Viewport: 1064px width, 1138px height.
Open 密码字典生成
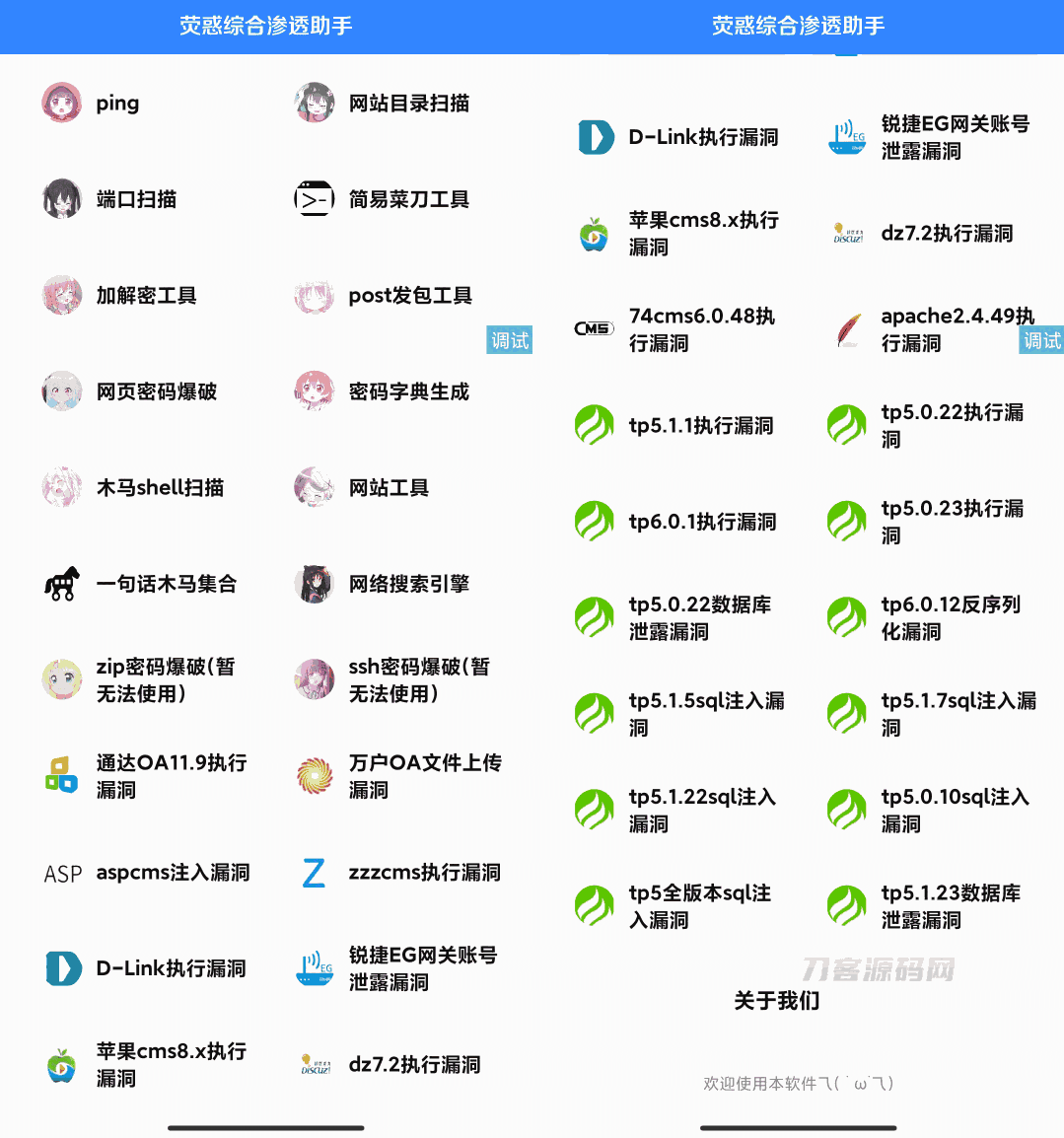[x=408, y=391]
